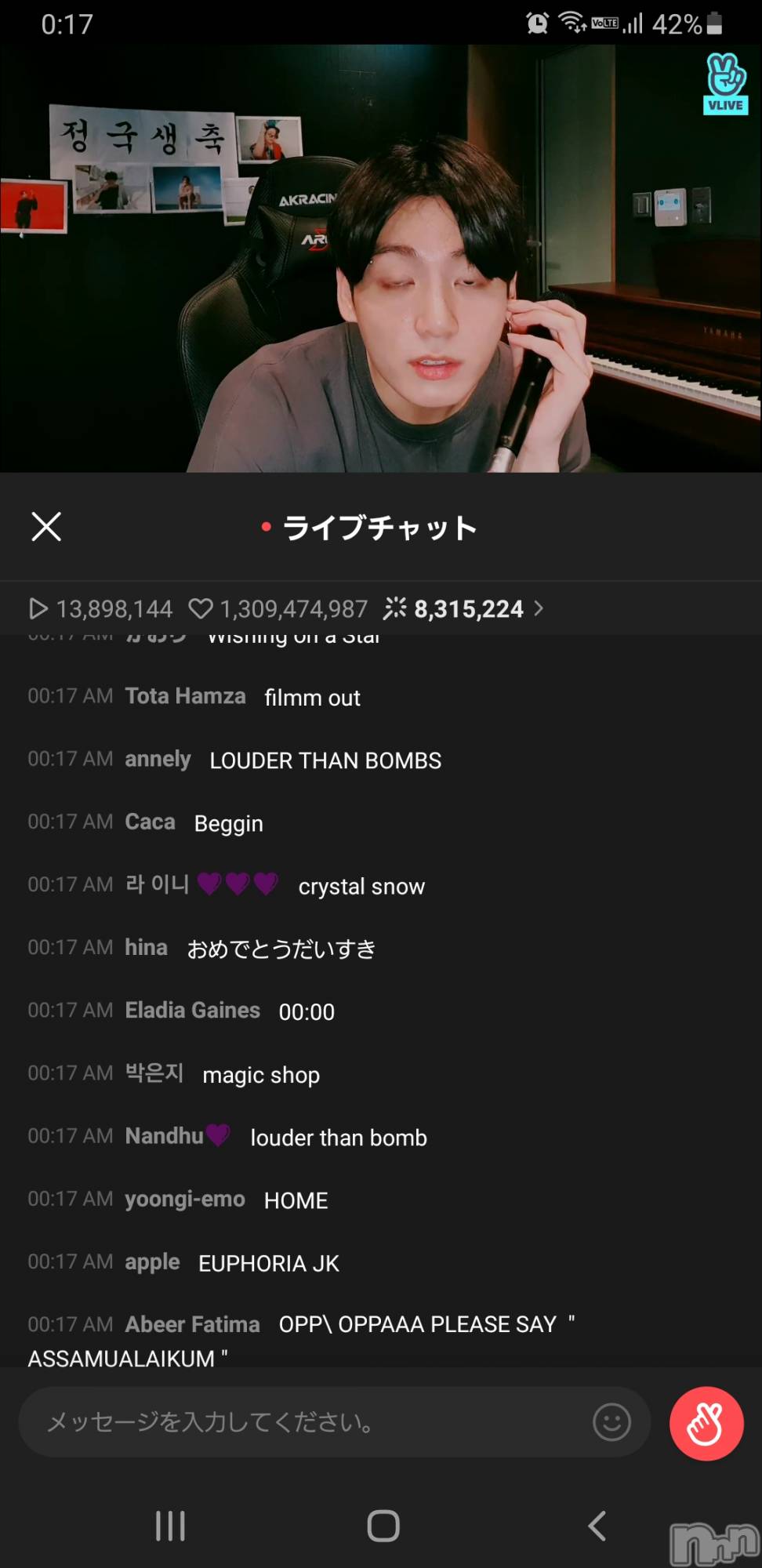Screen dimensions: 762x1568
Task: Open recent apps from the navigation bar
Action: [170, 1526]
